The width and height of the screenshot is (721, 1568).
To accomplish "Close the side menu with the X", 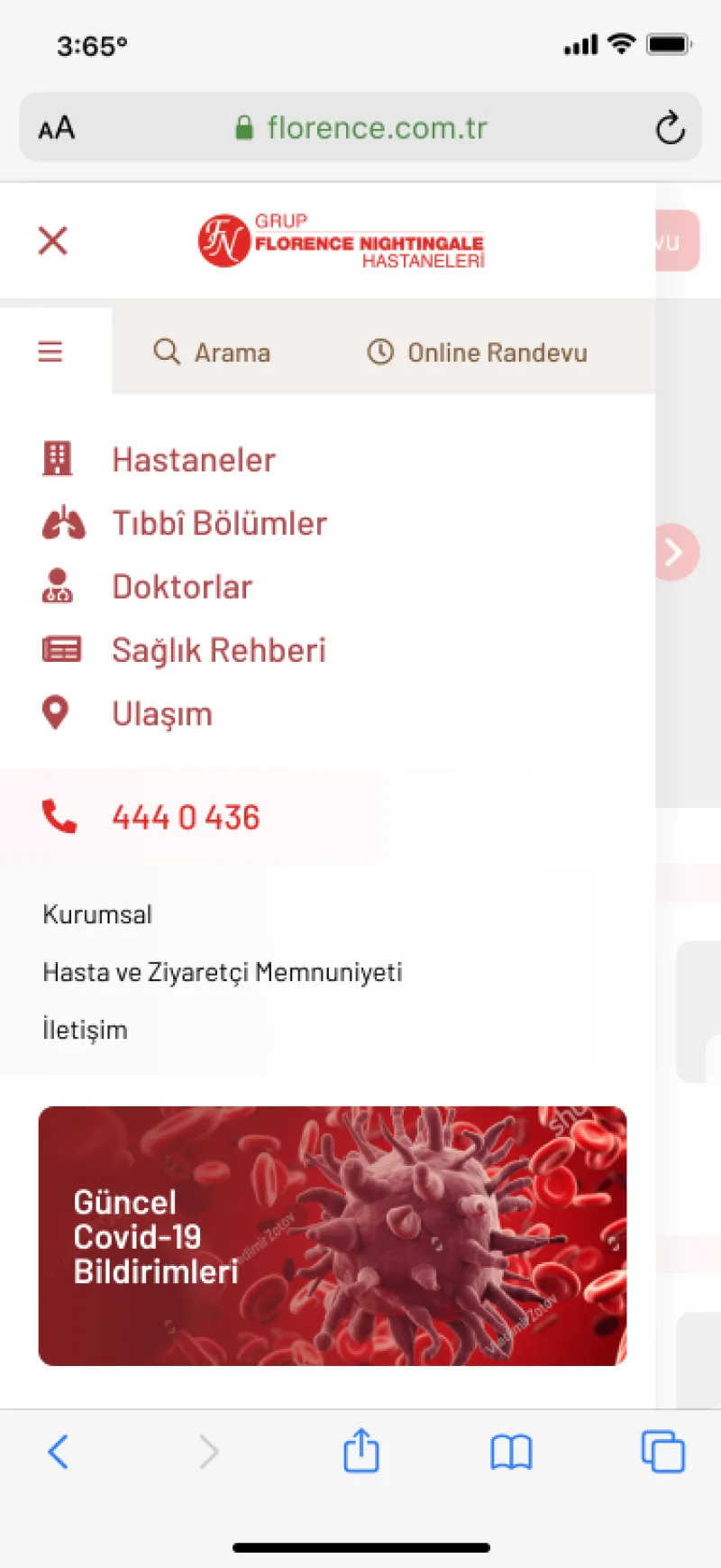I will pos(53,241).
